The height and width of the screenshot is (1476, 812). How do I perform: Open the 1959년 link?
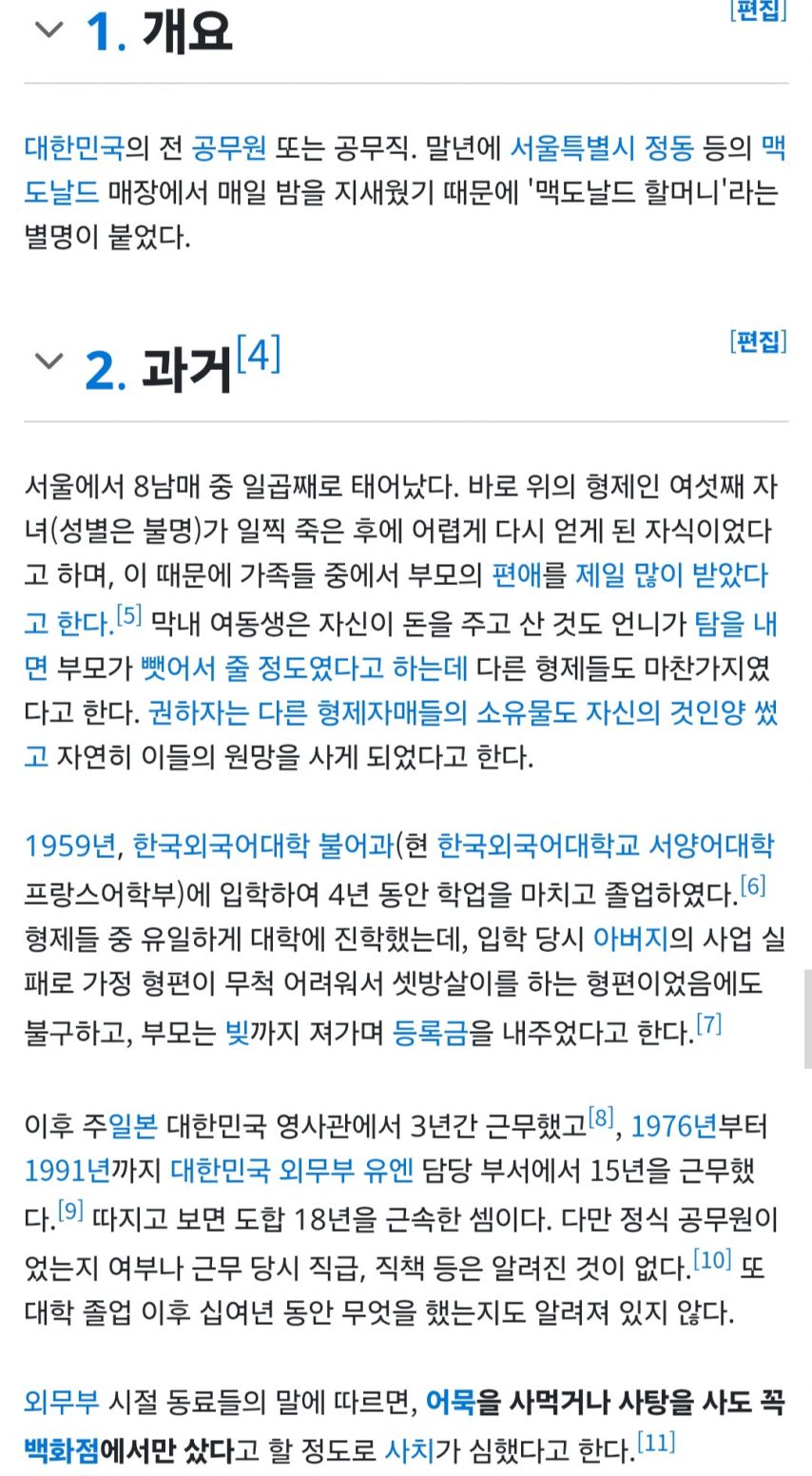point(70,845)
